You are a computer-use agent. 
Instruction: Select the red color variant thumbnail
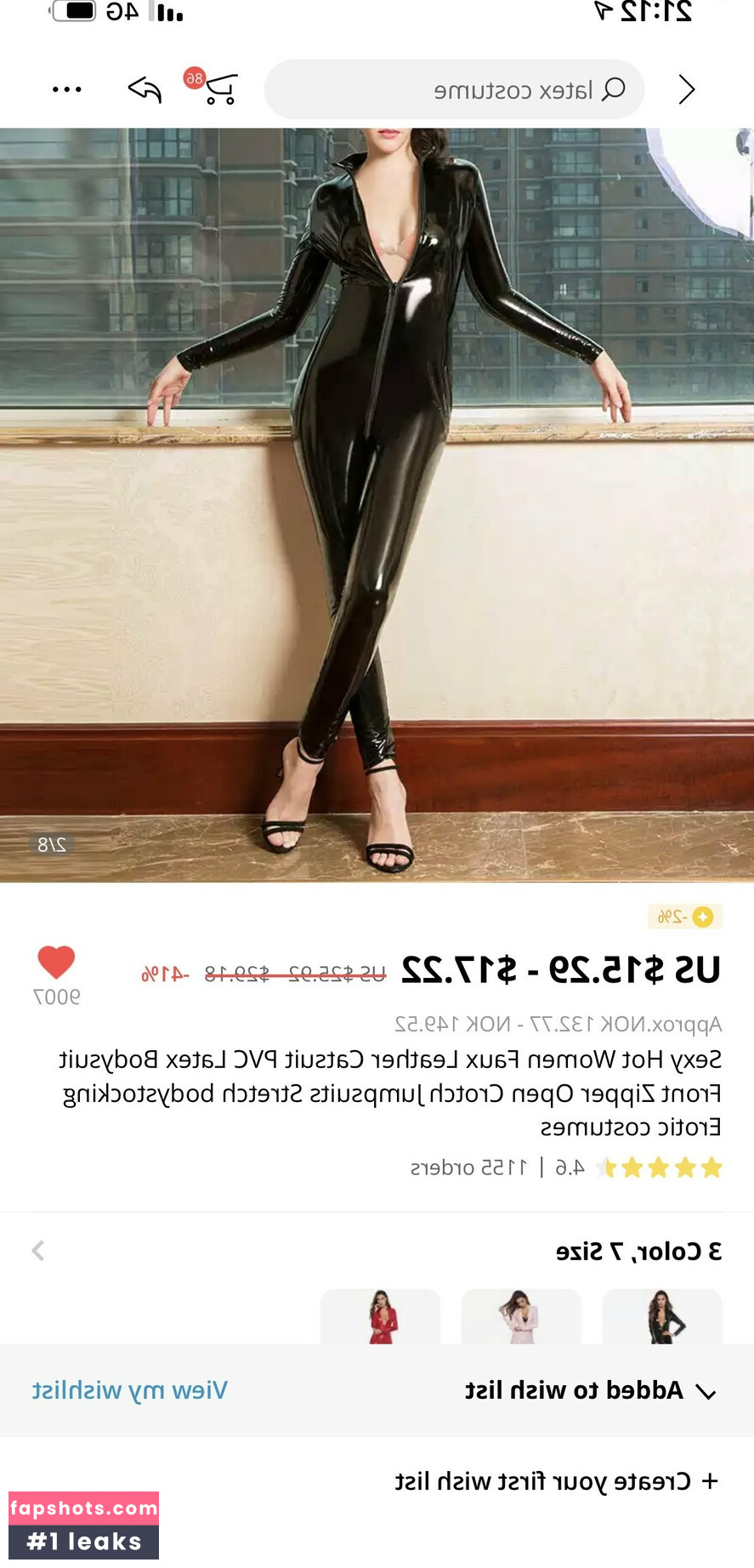click(381, 1316)
